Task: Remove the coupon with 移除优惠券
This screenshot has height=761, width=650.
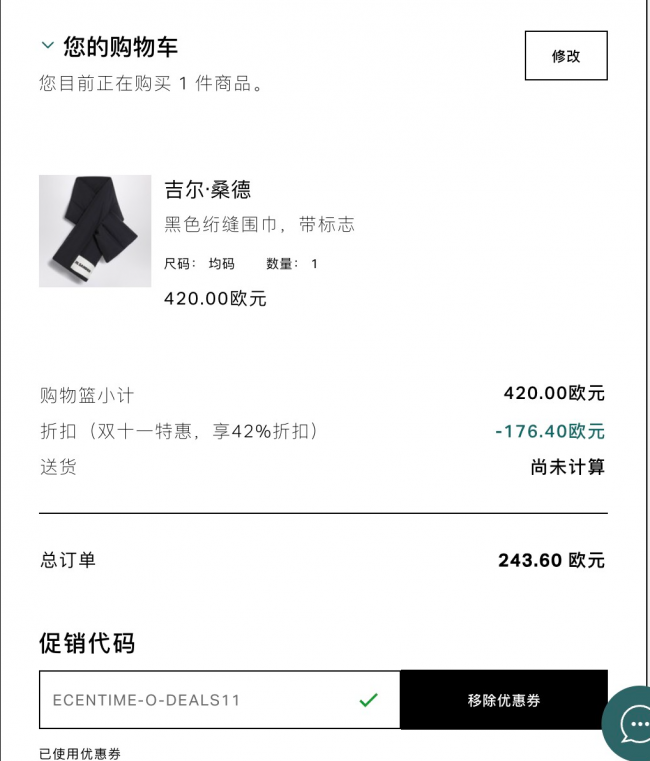Action: click(504, 700)
